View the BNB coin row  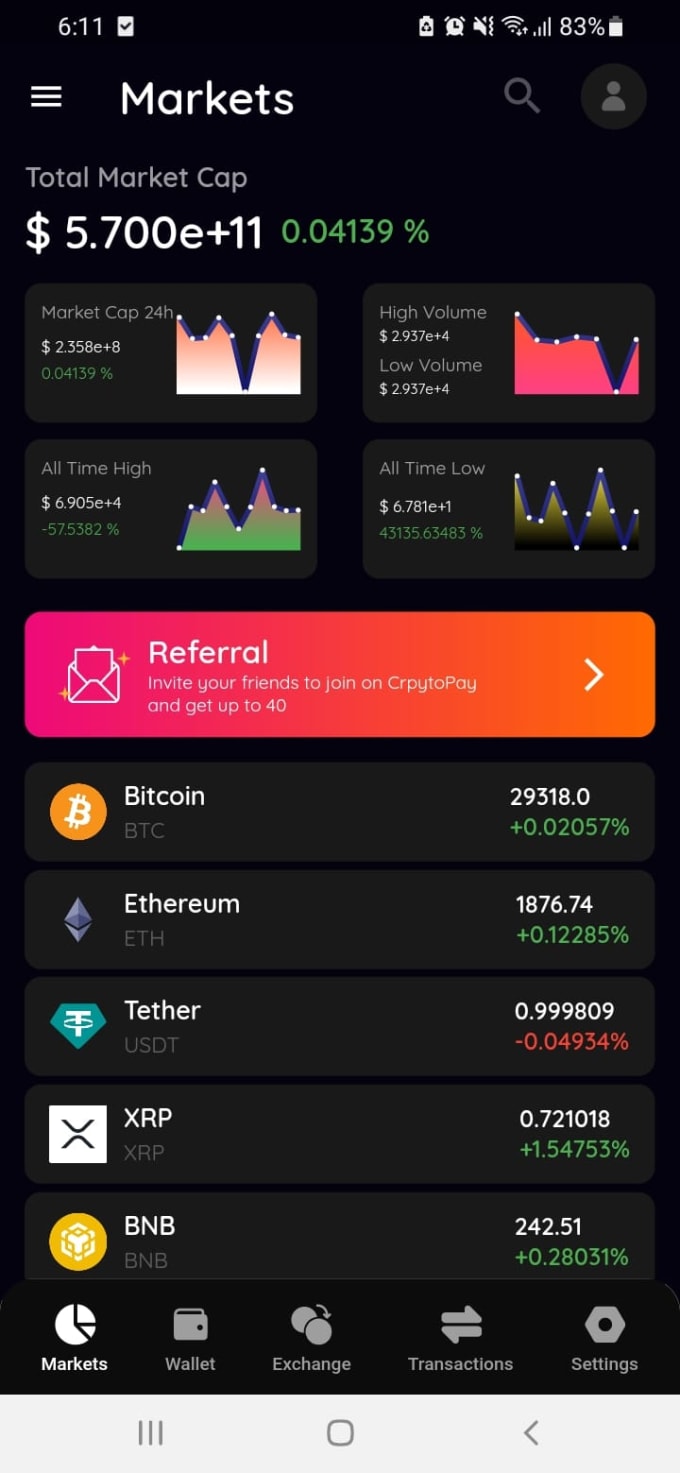tap(340, 1238)
